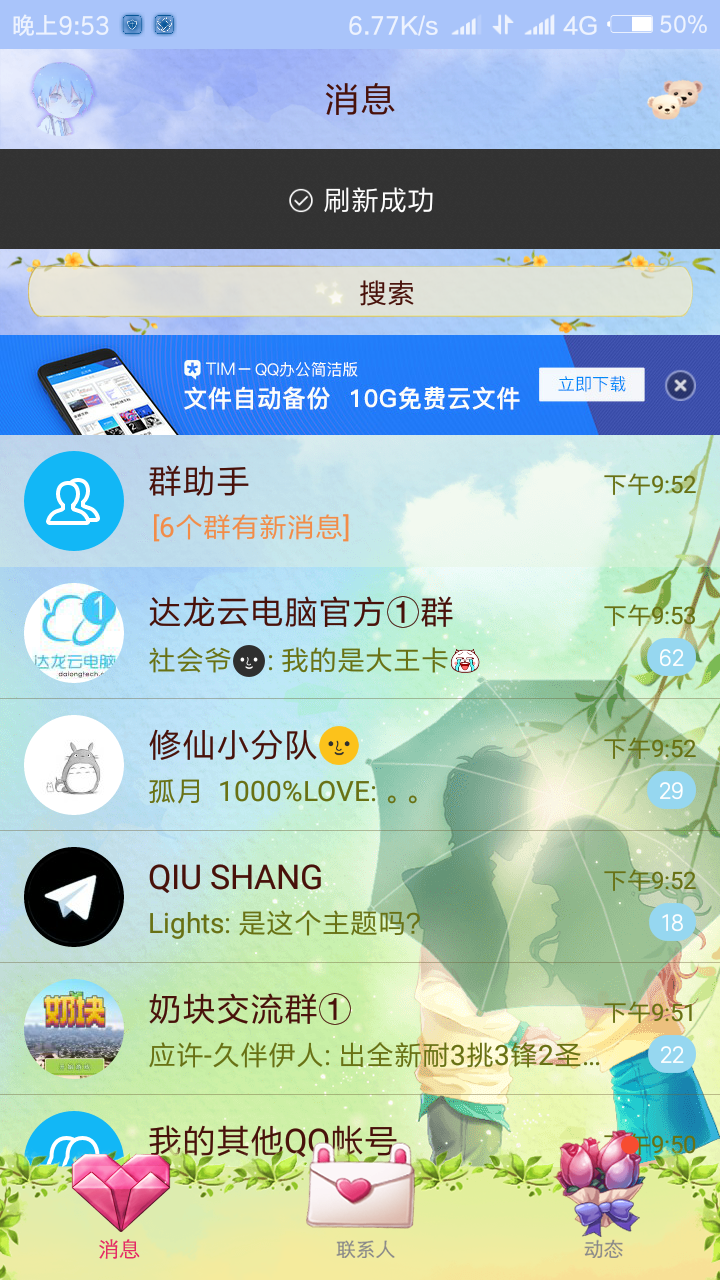This screenshot has height=1280, width=720.
Task: Open 奶块交流群① group chat
Action: 360,1029
